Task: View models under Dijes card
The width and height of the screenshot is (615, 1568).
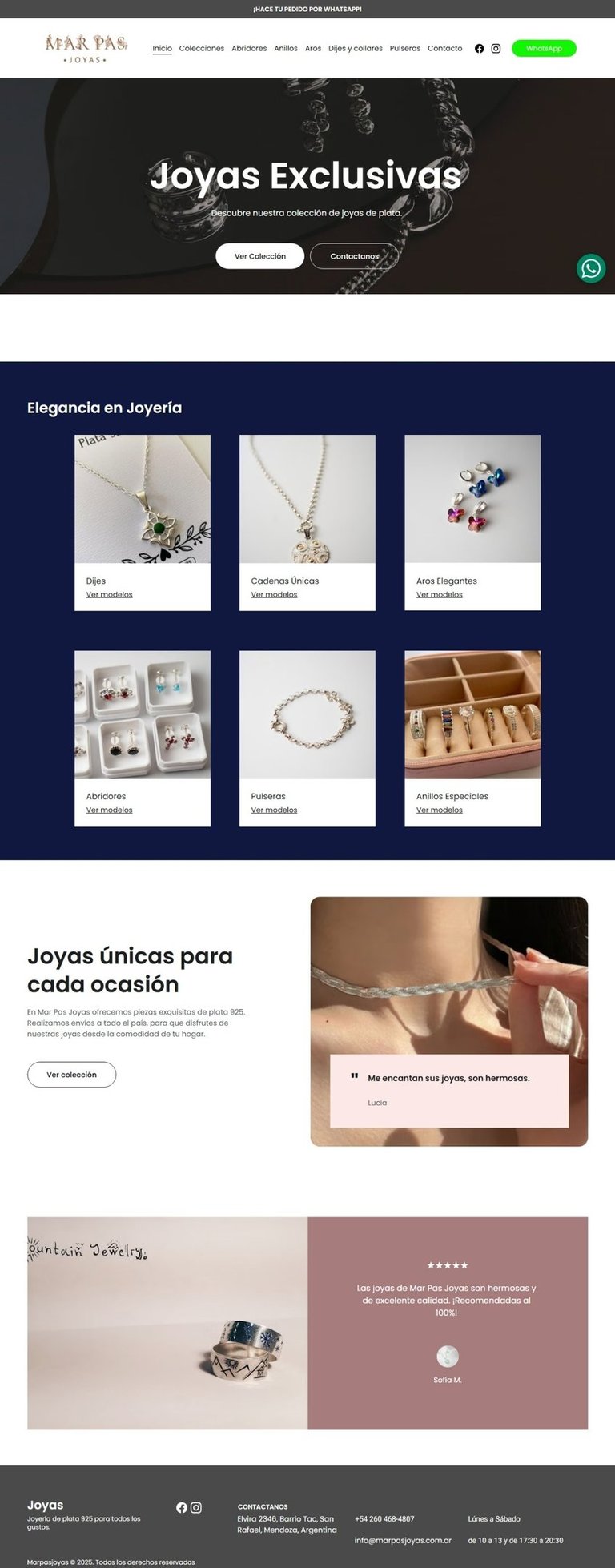Action: (110, 595)
